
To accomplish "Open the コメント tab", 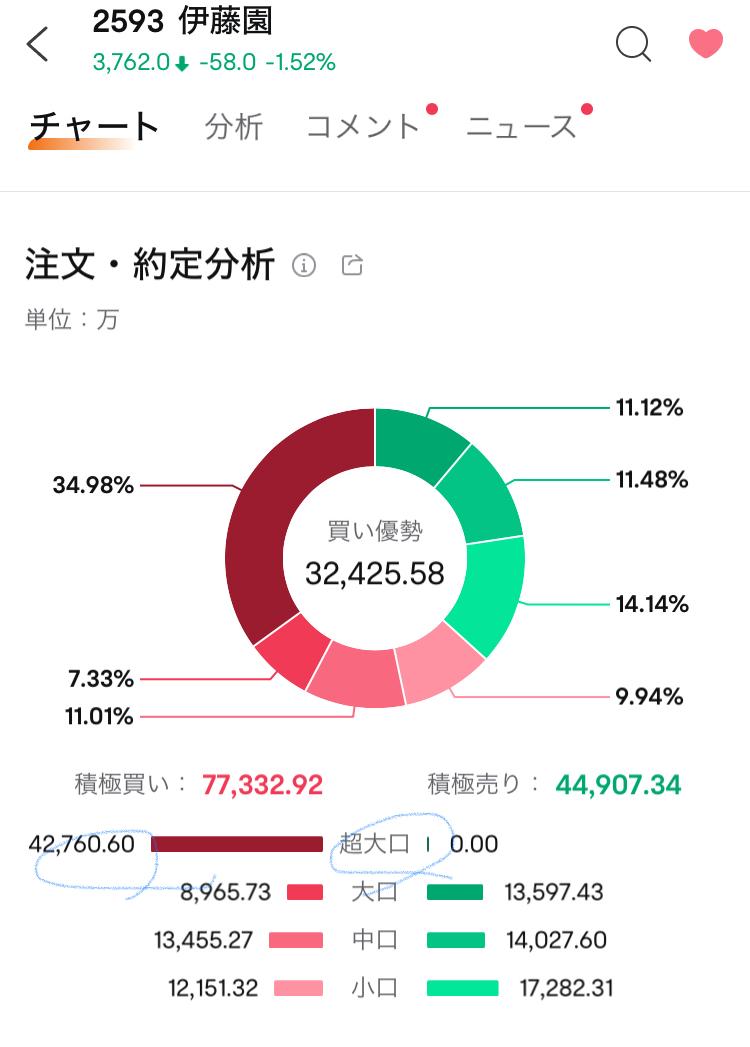I will tap(363, 127).
